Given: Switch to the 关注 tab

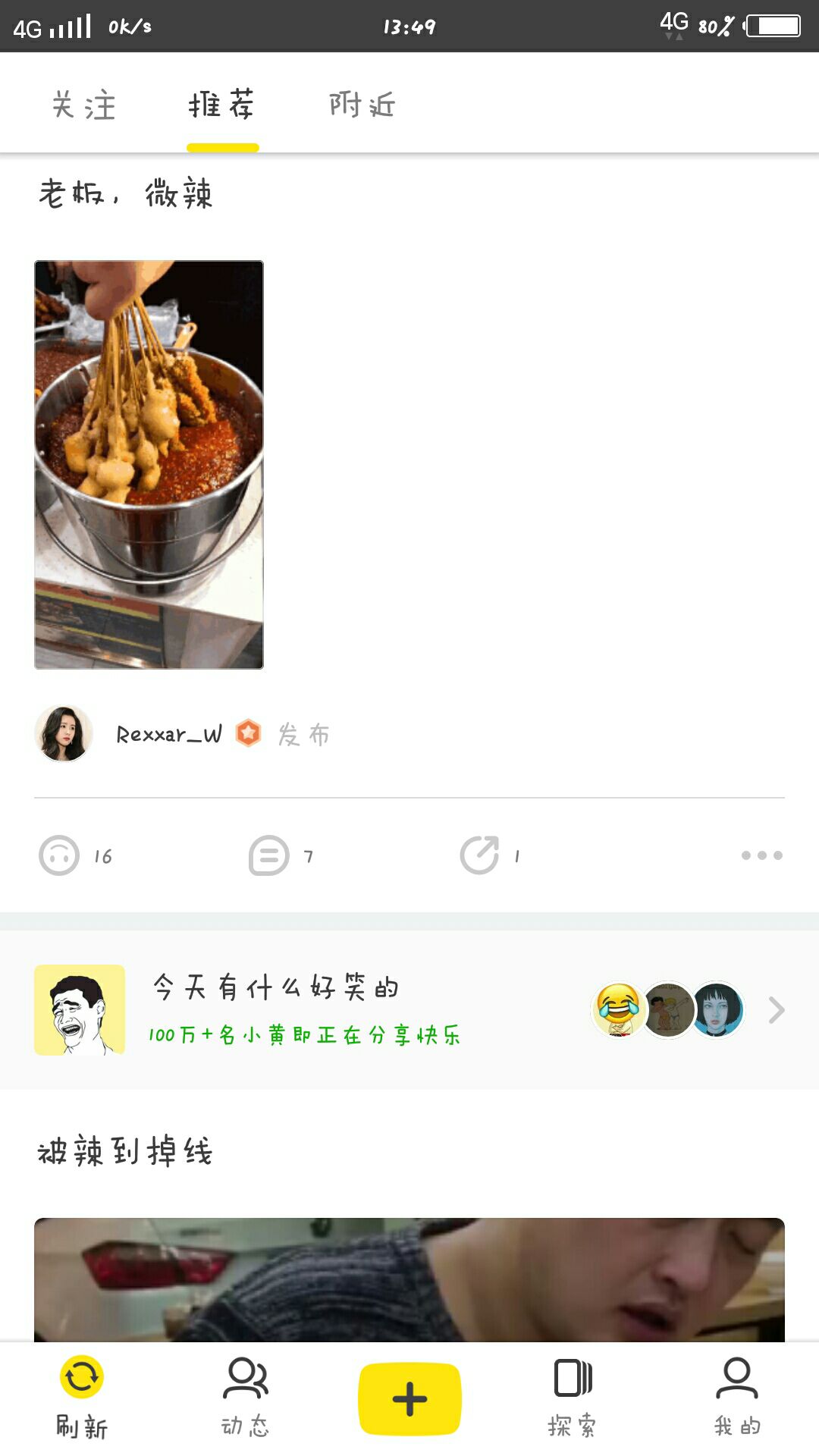Looking at the screenshot, I should tap(83, 105).
